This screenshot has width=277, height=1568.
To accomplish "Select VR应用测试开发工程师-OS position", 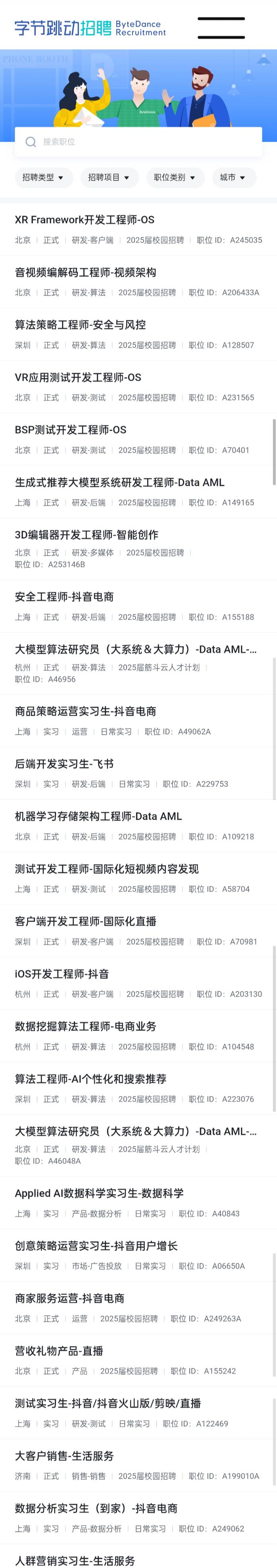I will click(x=78, y=378).
